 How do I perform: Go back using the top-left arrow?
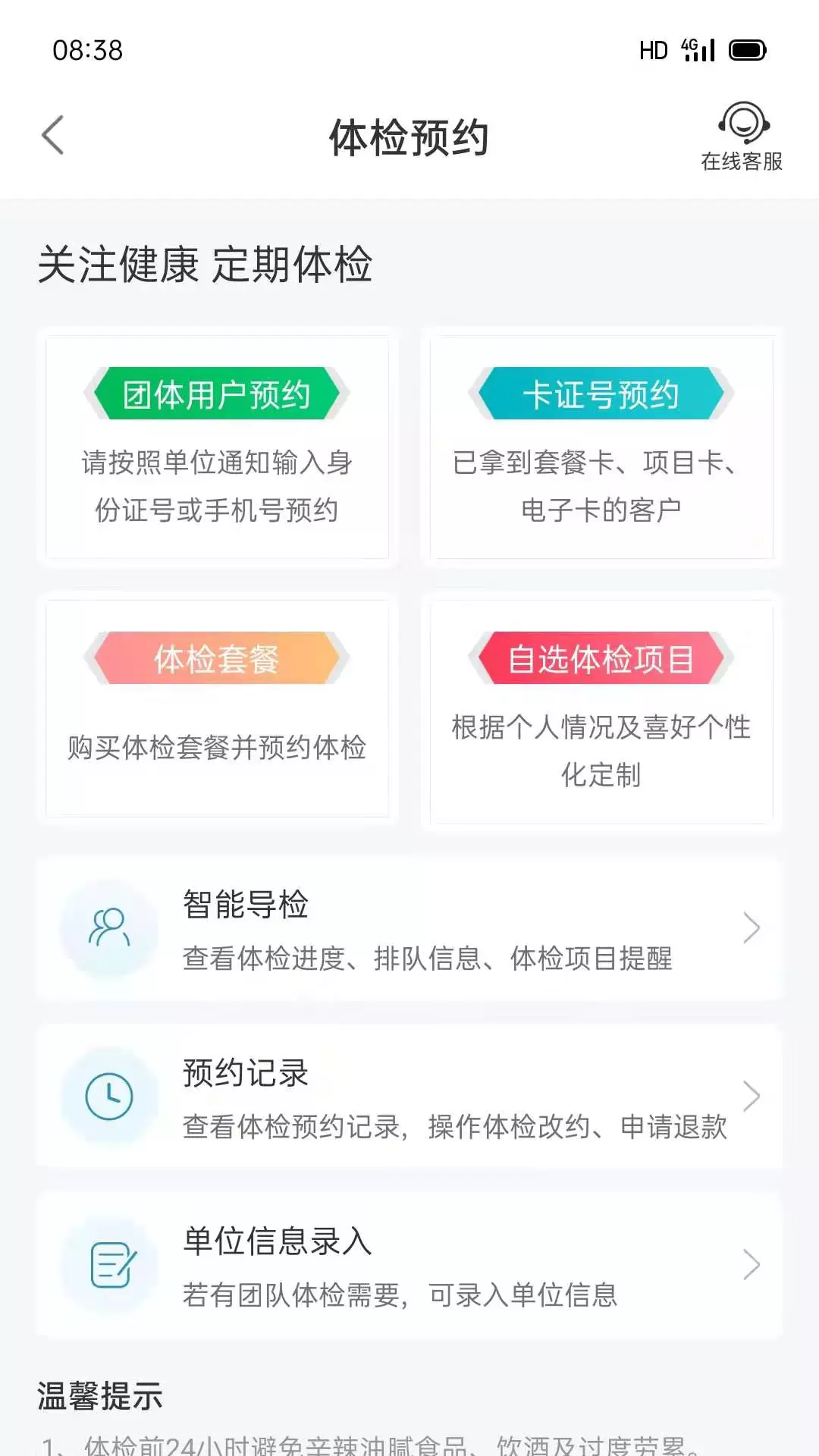52,136
